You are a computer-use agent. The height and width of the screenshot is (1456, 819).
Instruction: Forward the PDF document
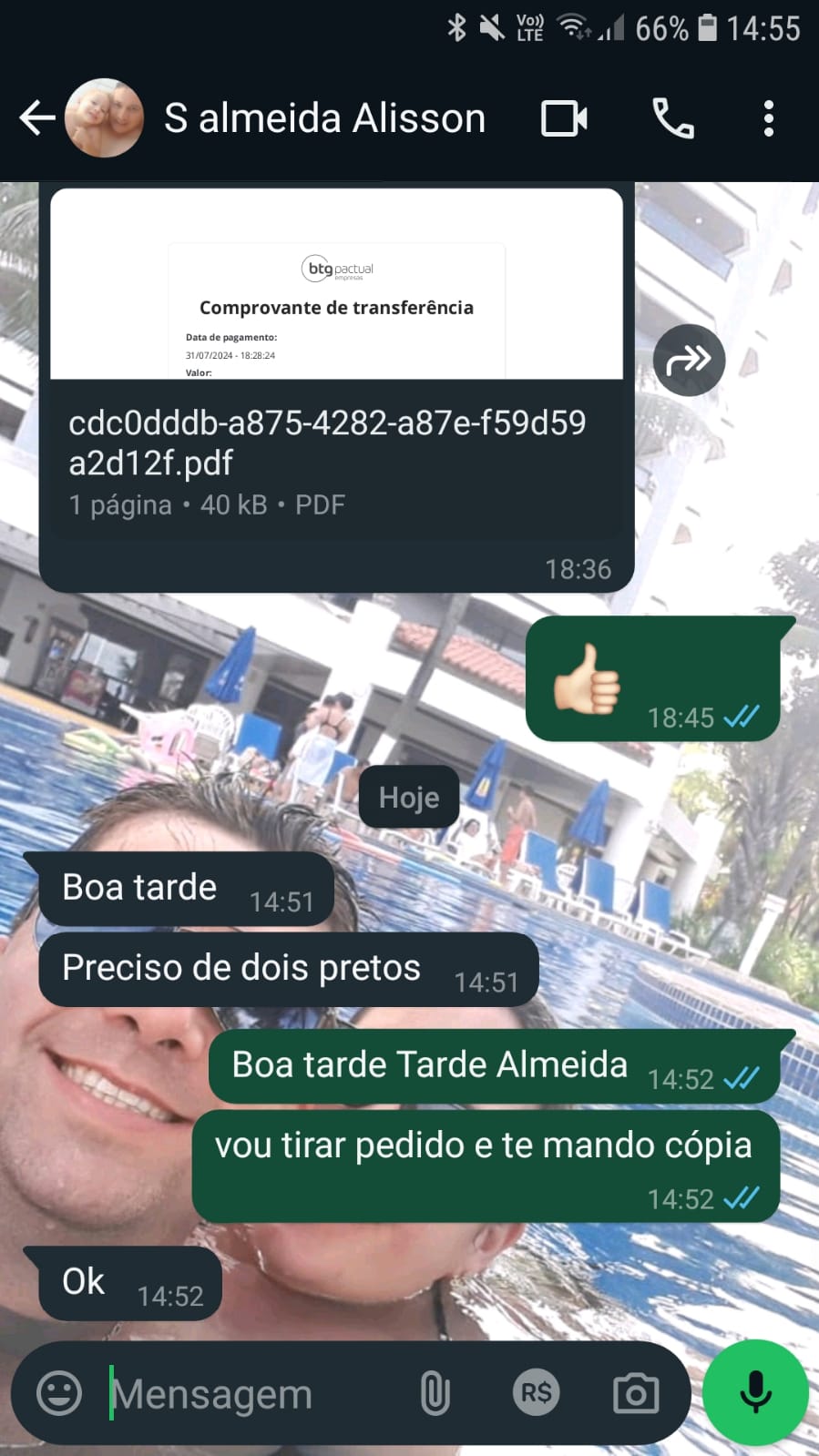[x=689, y=360]
